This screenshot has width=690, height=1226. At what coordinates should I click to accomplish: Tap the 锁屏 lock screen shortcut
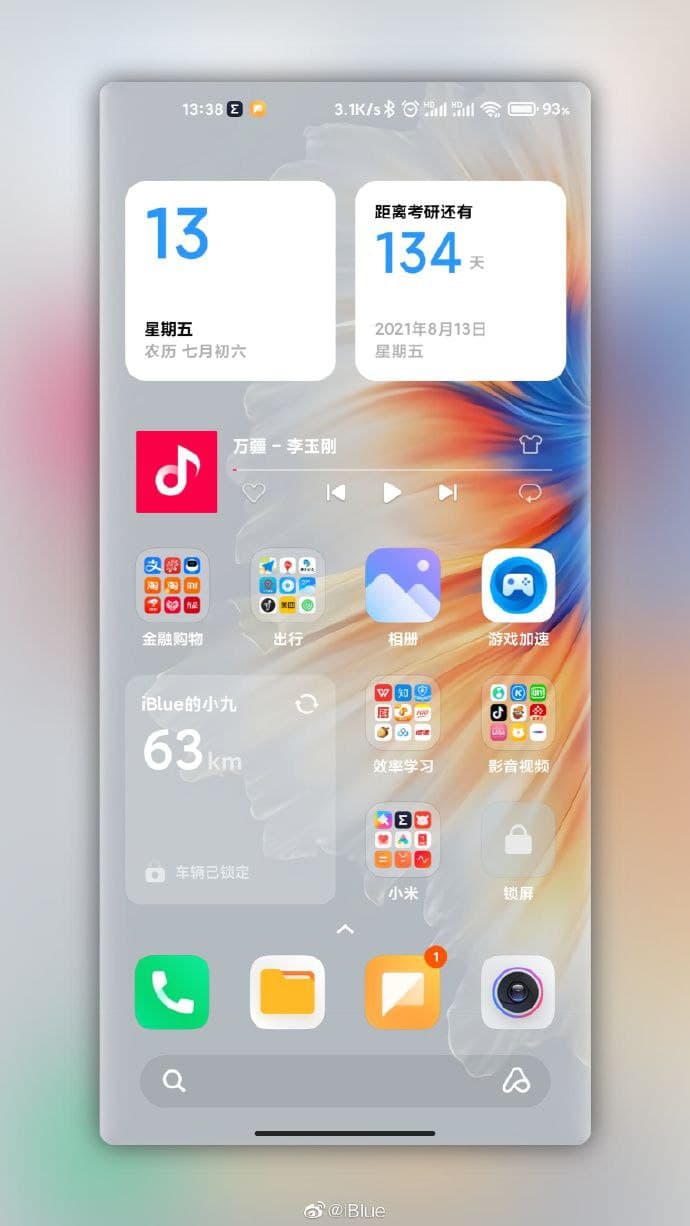(x=518, y=840)
